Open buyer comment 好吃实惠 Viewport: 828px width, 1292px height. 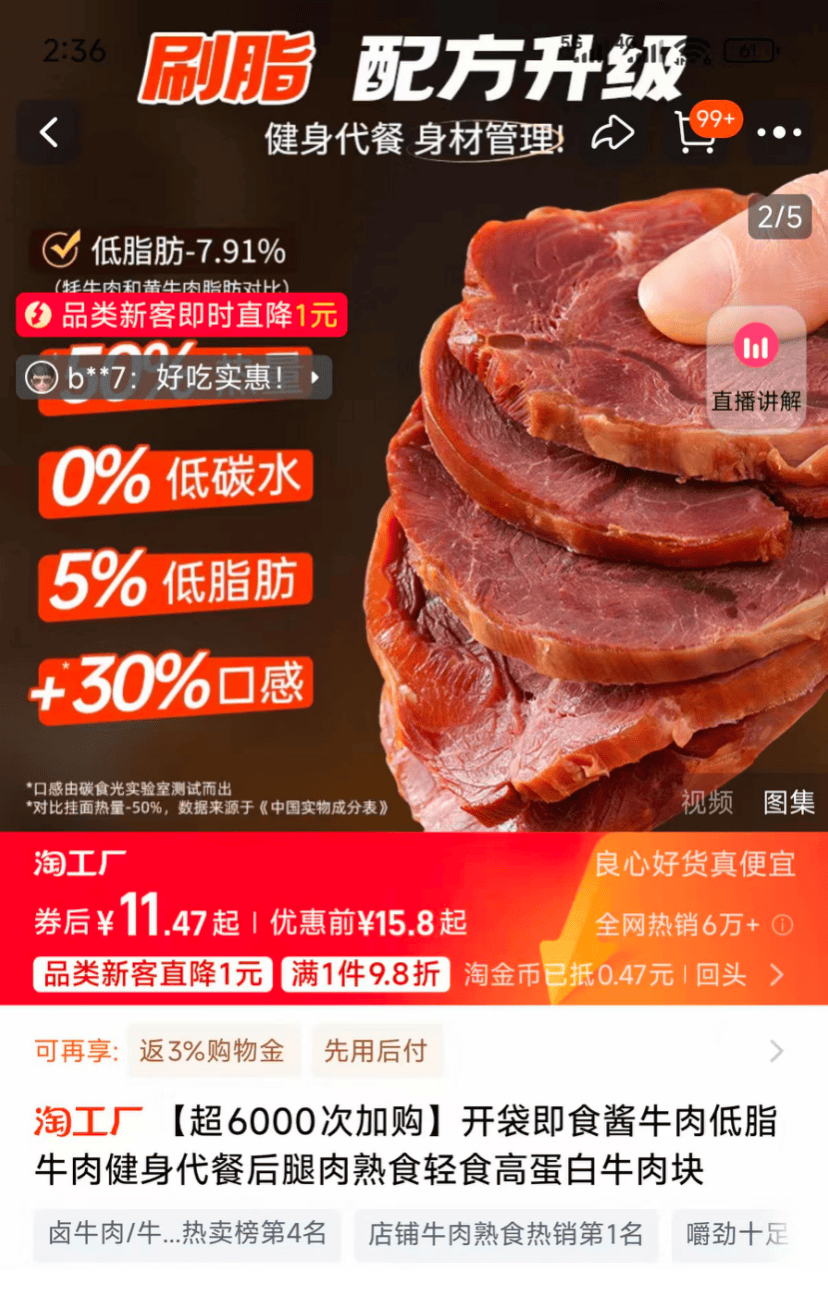coord(174,378)
